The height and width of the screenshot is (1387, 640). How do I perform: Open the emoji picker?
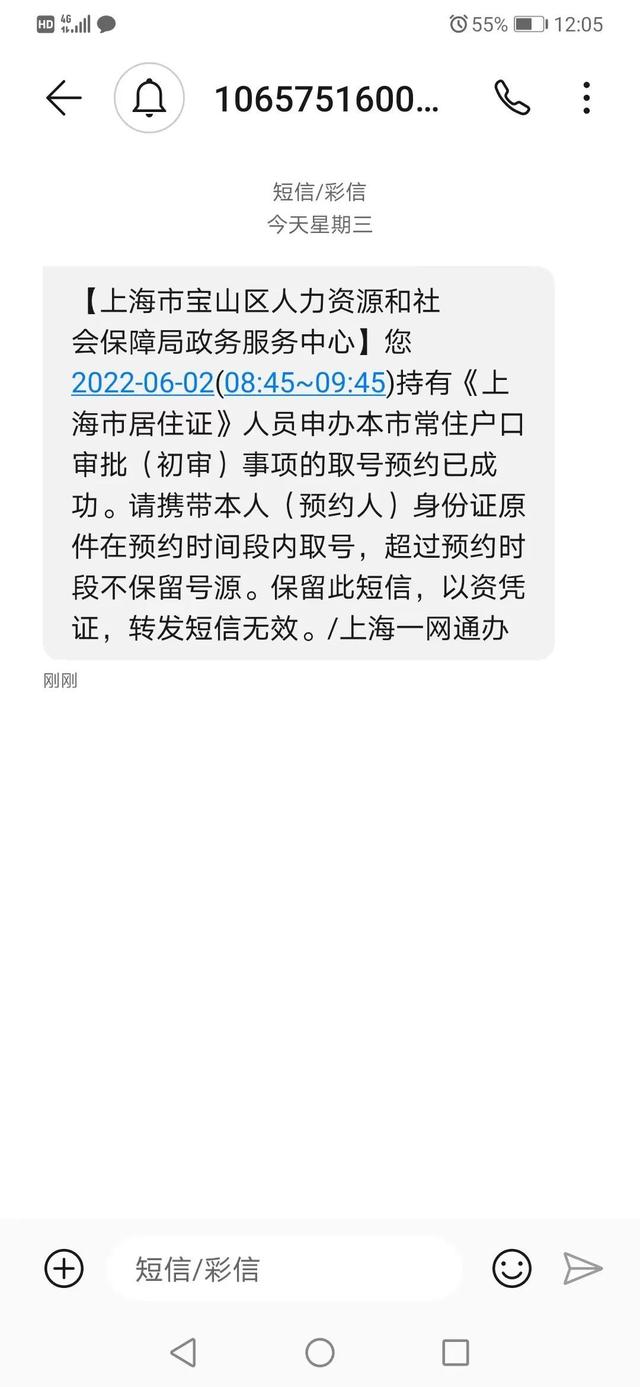click(x=512, y=1269)
